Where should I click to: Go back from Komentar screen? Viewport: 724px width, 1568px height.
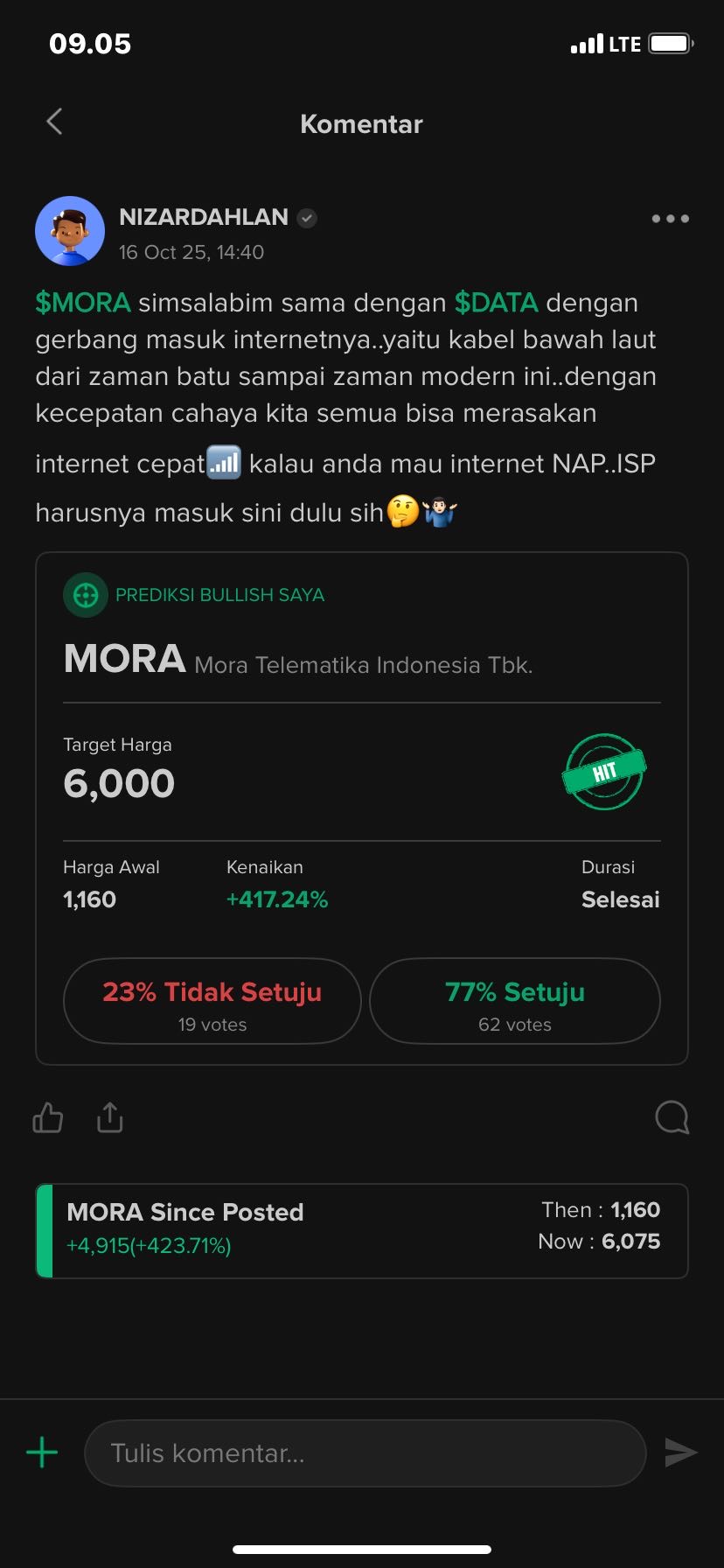tap(54, 122)
